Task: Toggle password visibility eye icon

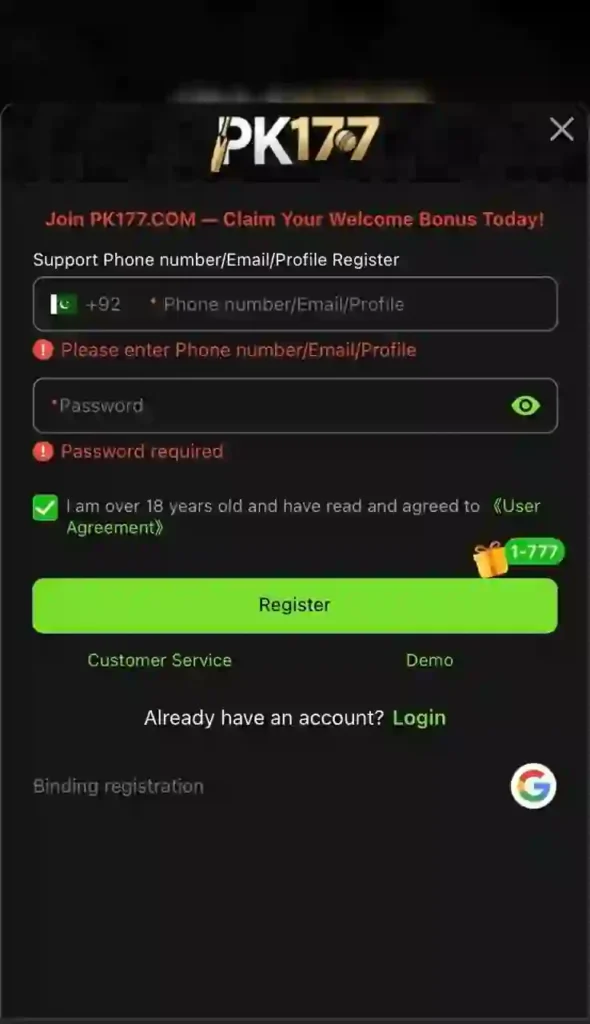Action: (x=525, y=406)
